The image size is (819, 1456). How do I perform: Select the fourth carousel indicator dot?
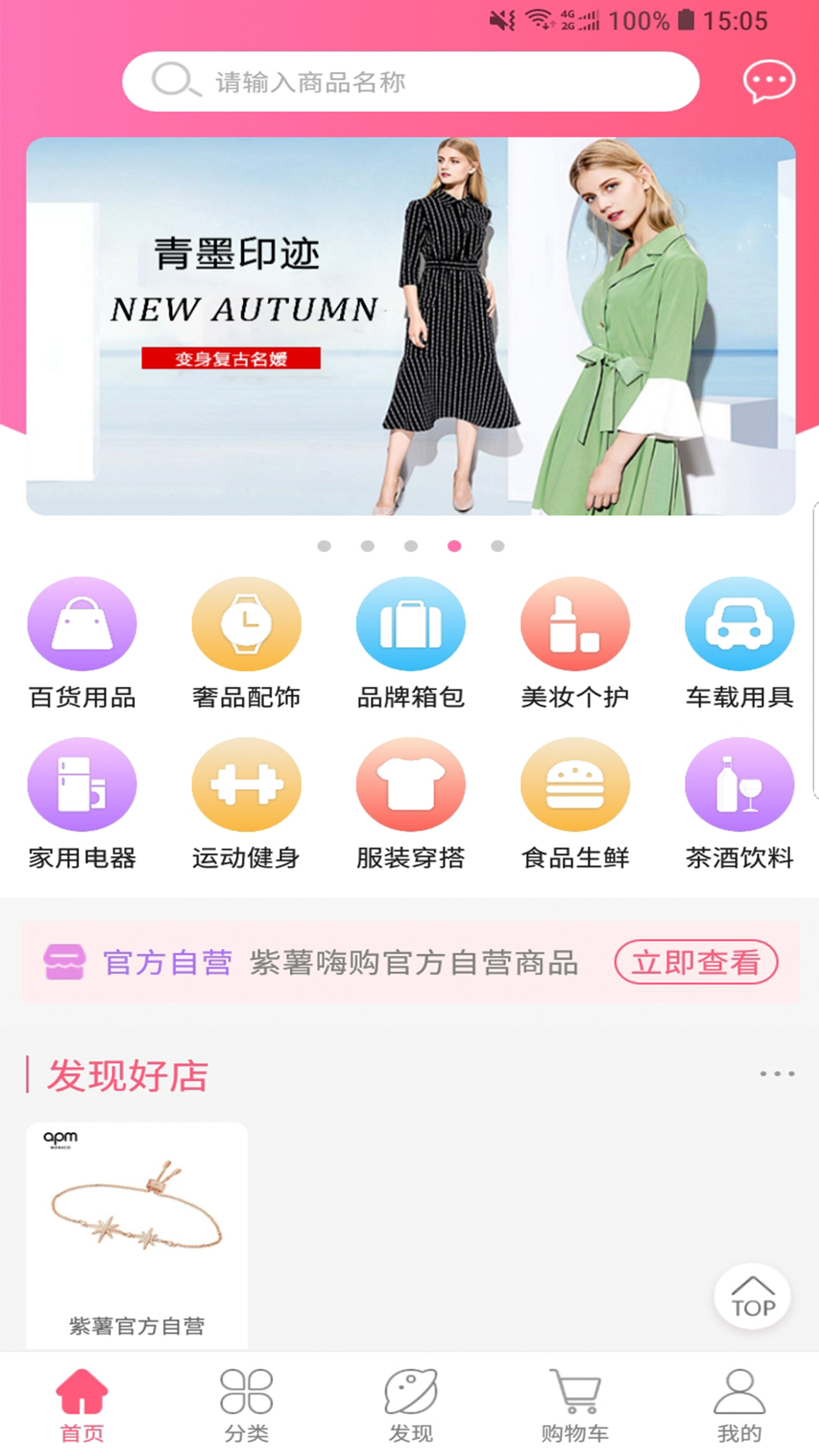(454, 544)
